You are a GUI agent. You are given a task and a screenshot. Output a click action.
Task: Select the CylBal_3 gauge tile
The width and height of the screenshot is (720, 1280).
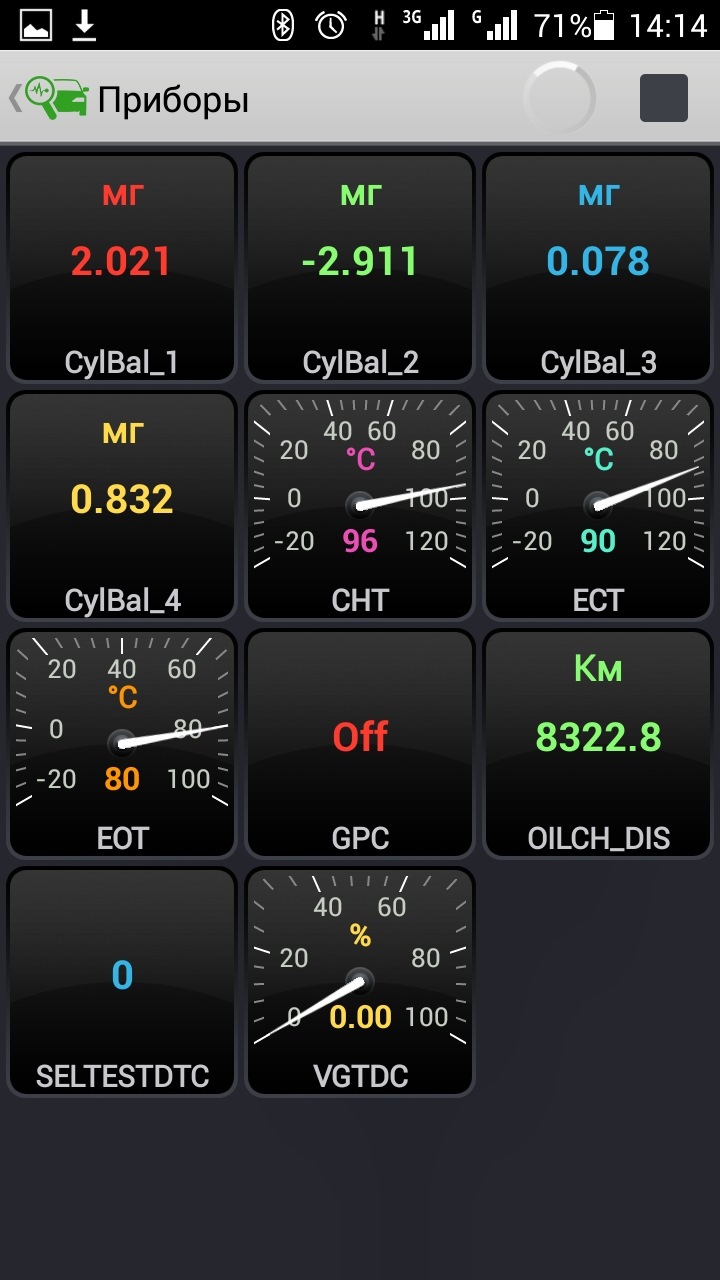click(598, 267)
